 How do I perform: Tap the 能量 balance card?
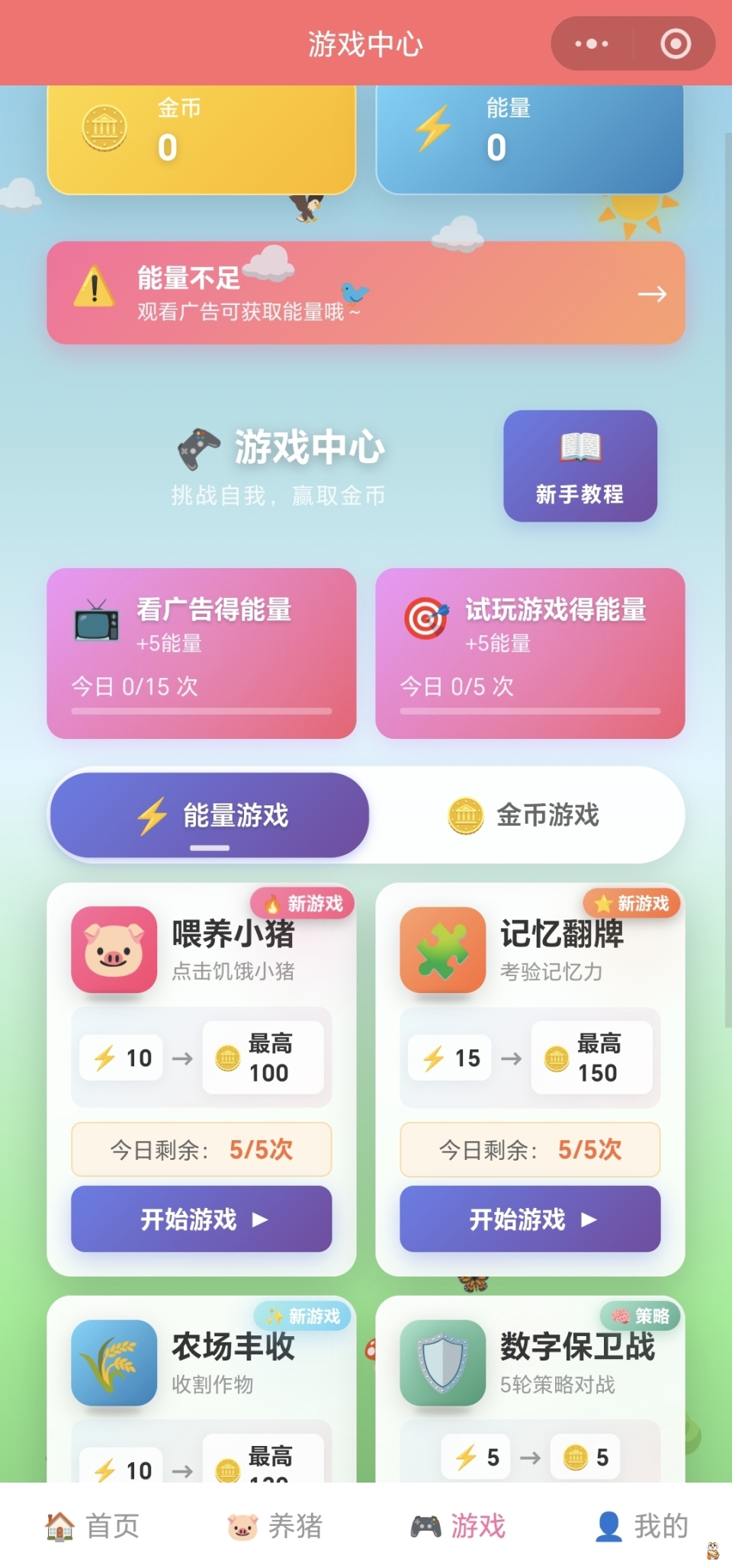530,137
